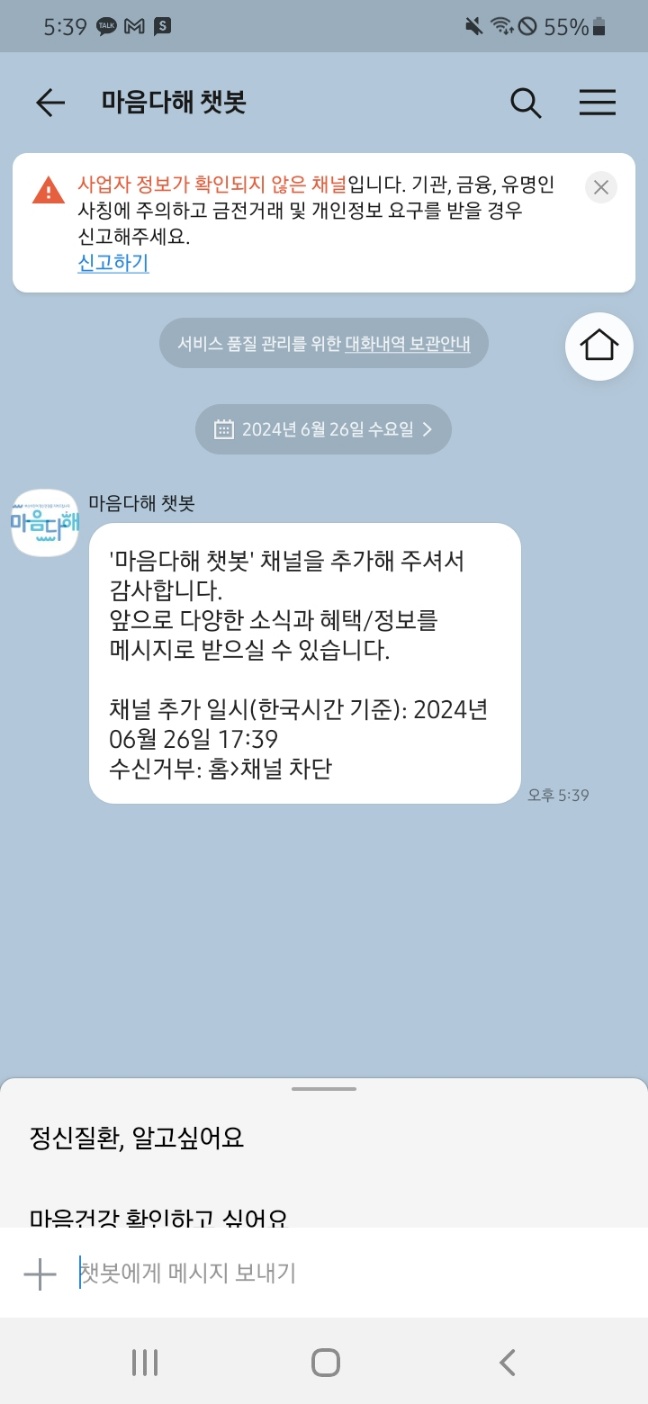Open recent apps from navigation bar

pos(145,1362)
